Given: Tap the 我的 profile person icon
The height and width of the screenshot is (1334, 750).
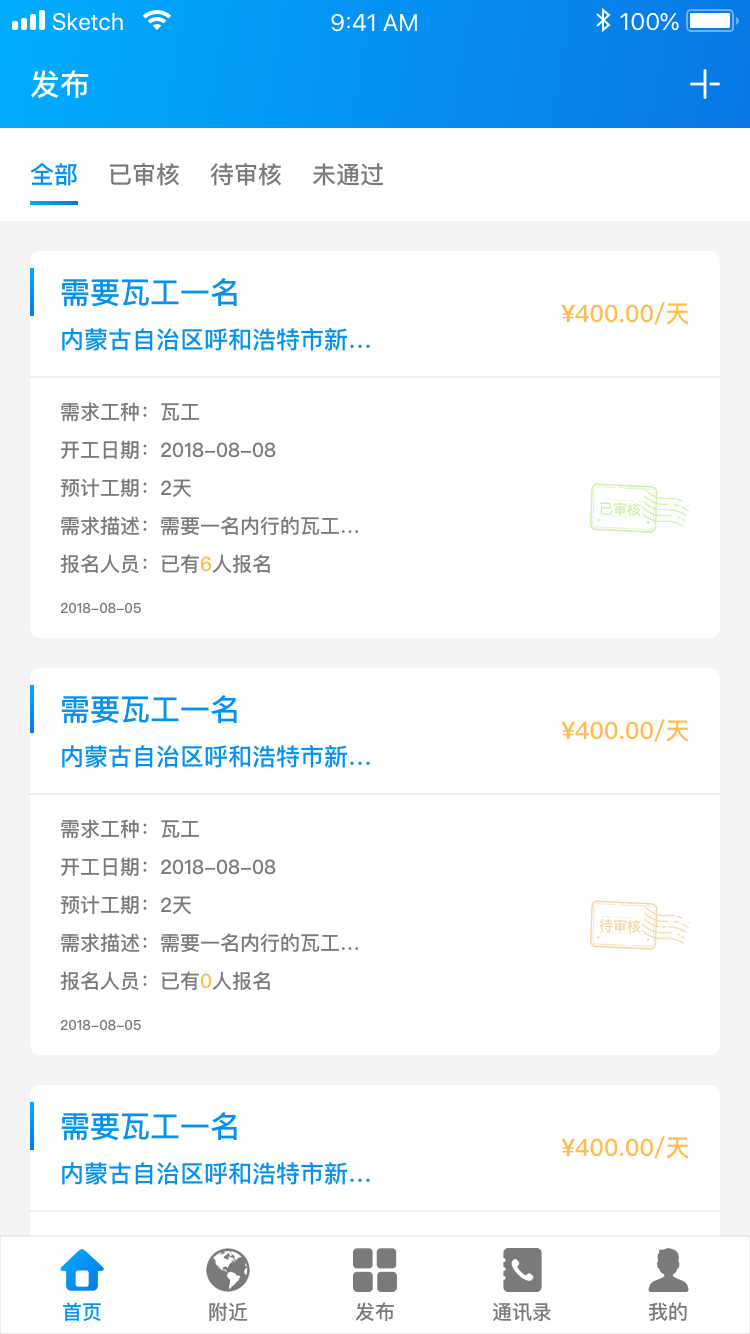Looking at the screenshot, I should click(668, 1268).
